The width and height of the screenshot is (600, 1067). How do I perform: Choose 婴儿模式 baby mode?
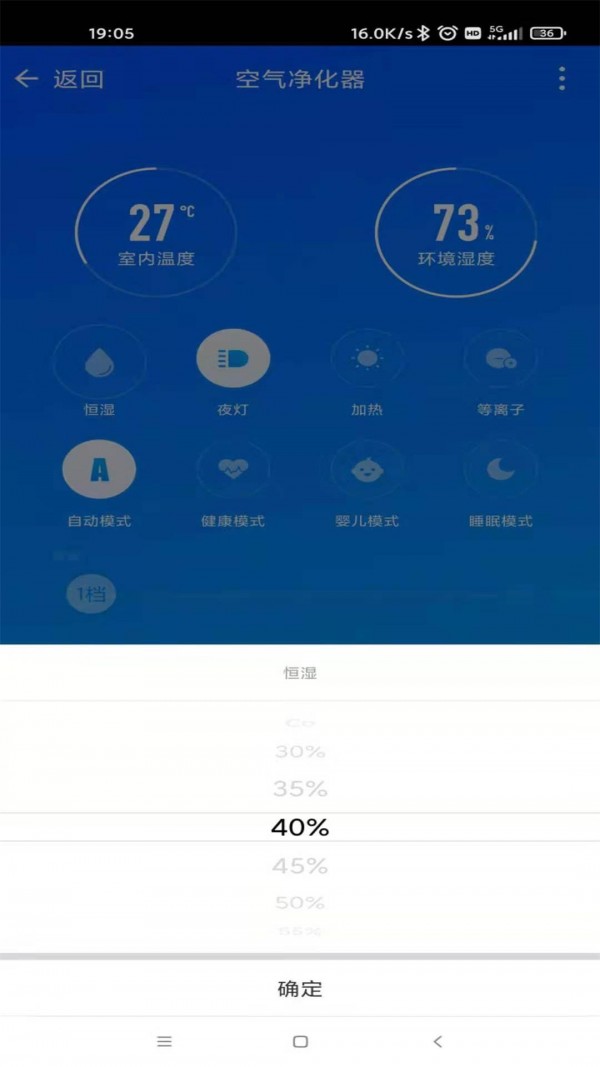click(367, 469)
